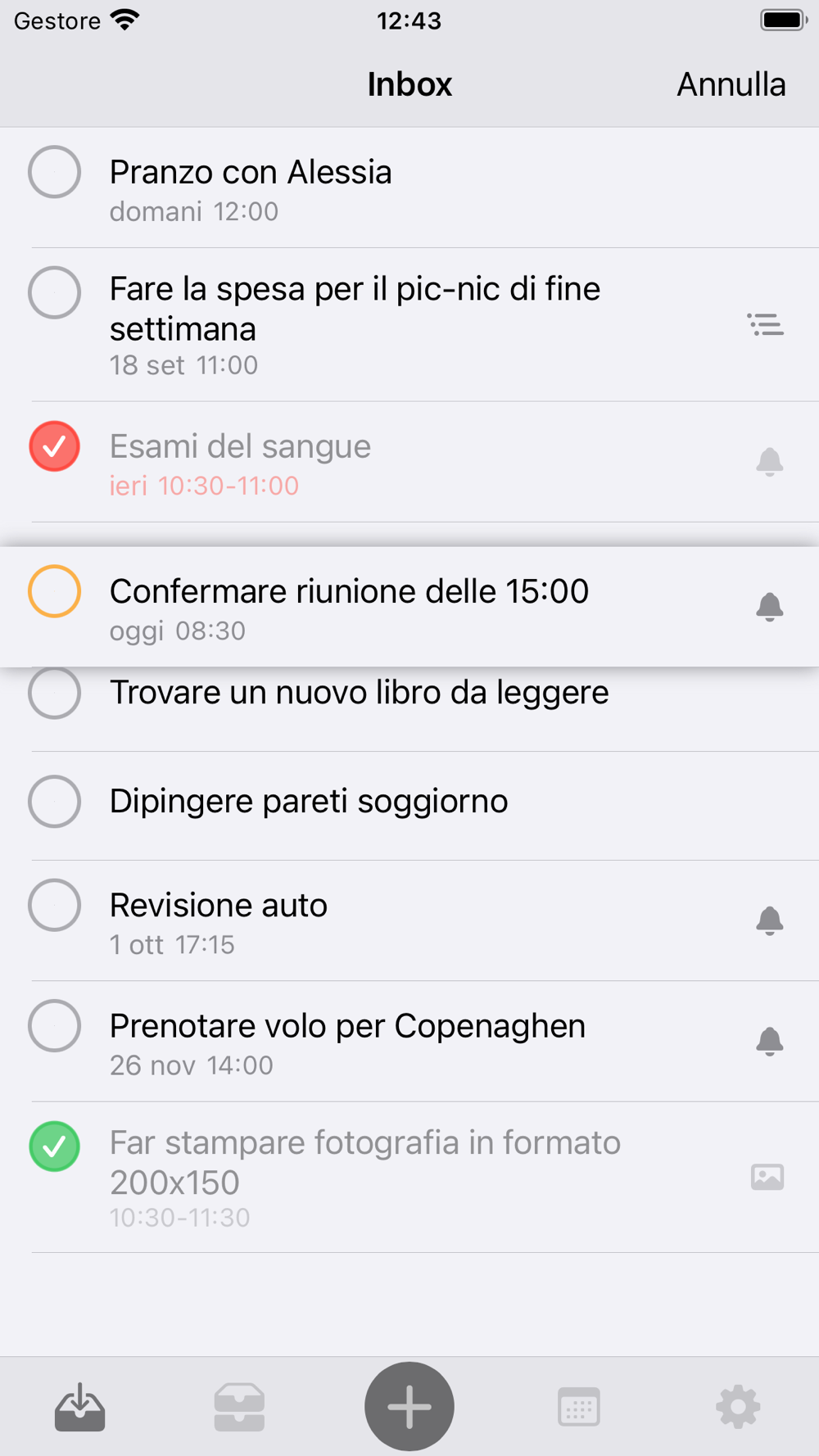The height and width of the screenshot is (1456, 819).
Task: Open the Esami del sangue task details
Action: [240, 447]
